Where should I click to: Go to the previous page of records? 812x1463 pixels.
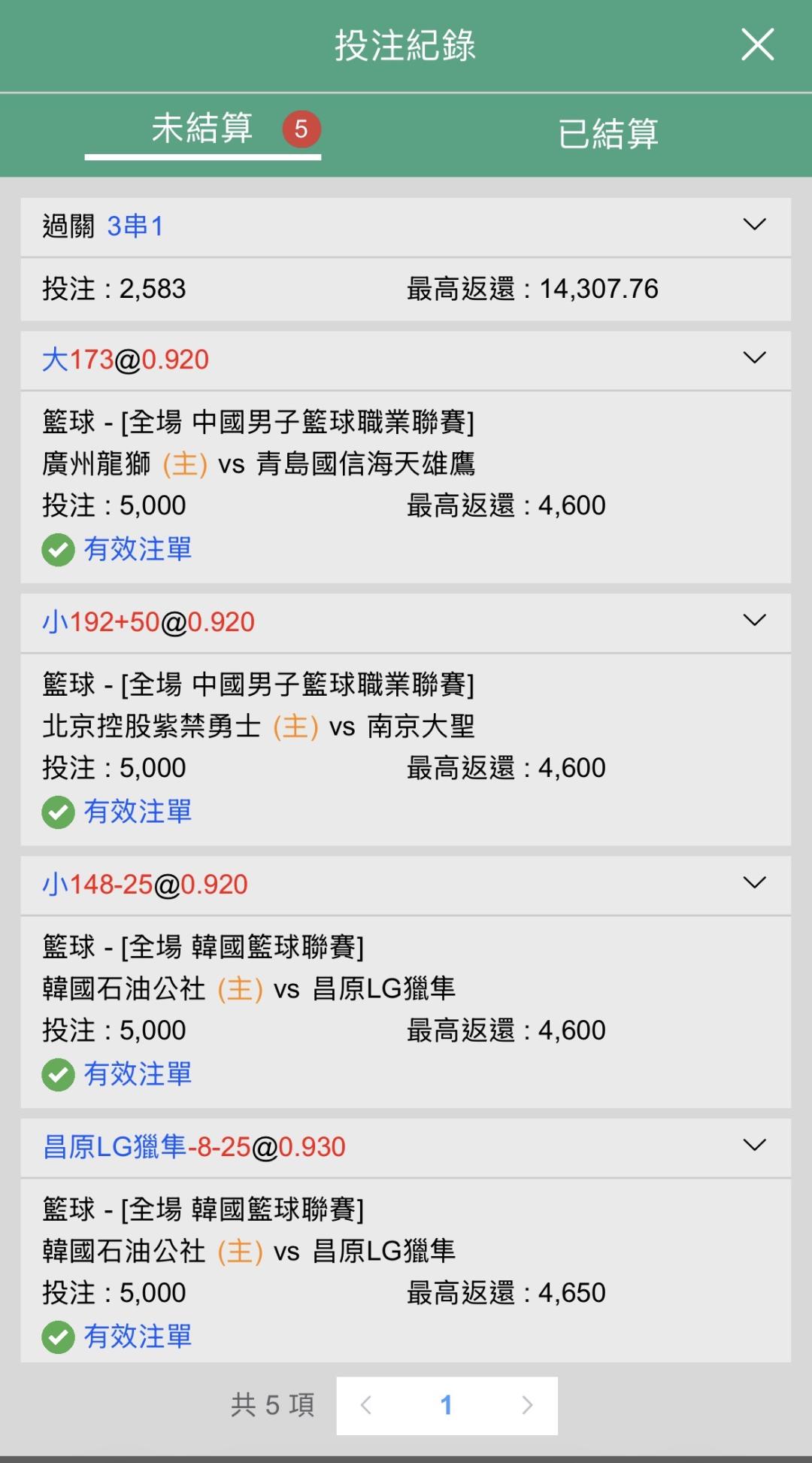click(x=366, y=1405)
